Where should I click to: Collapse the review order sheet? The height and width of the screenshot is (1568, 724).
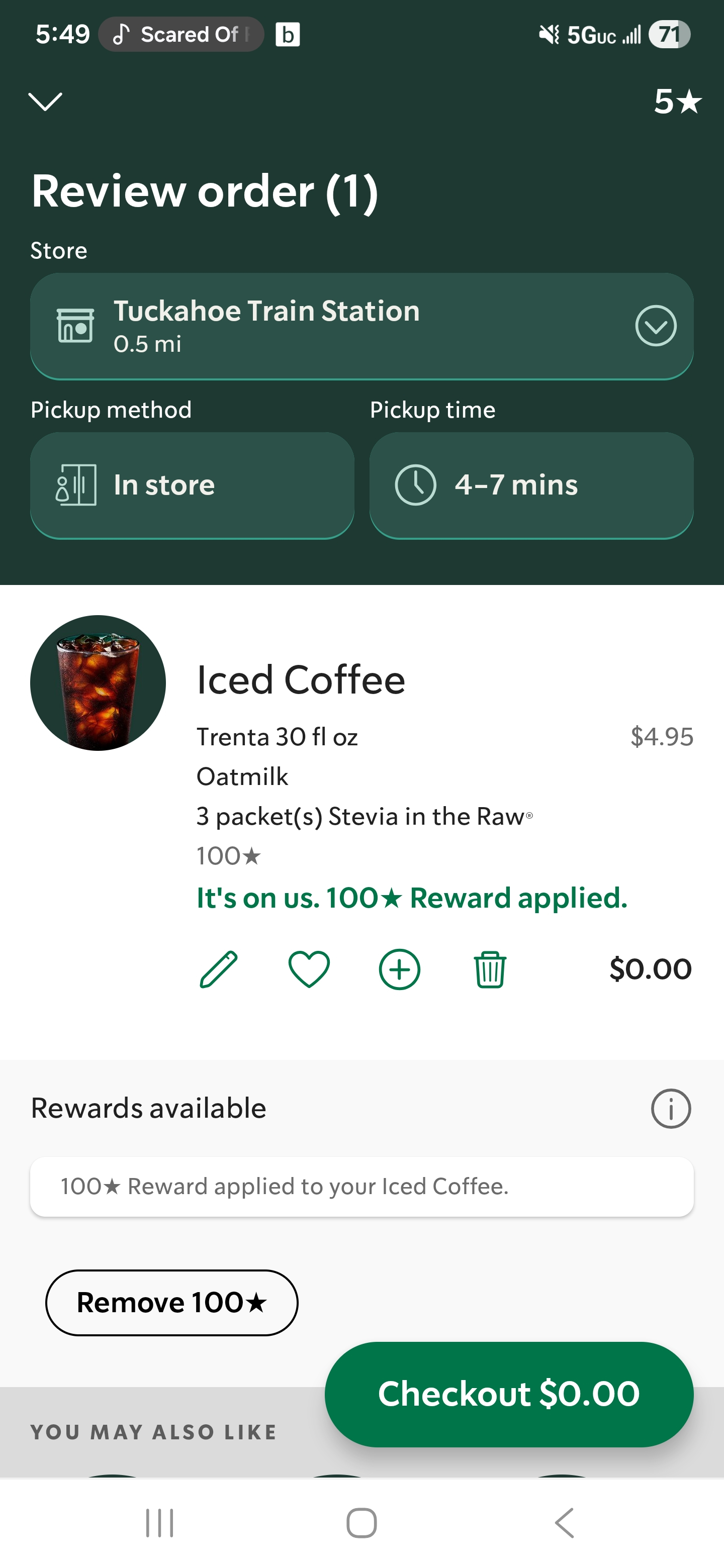click(45, 101)
